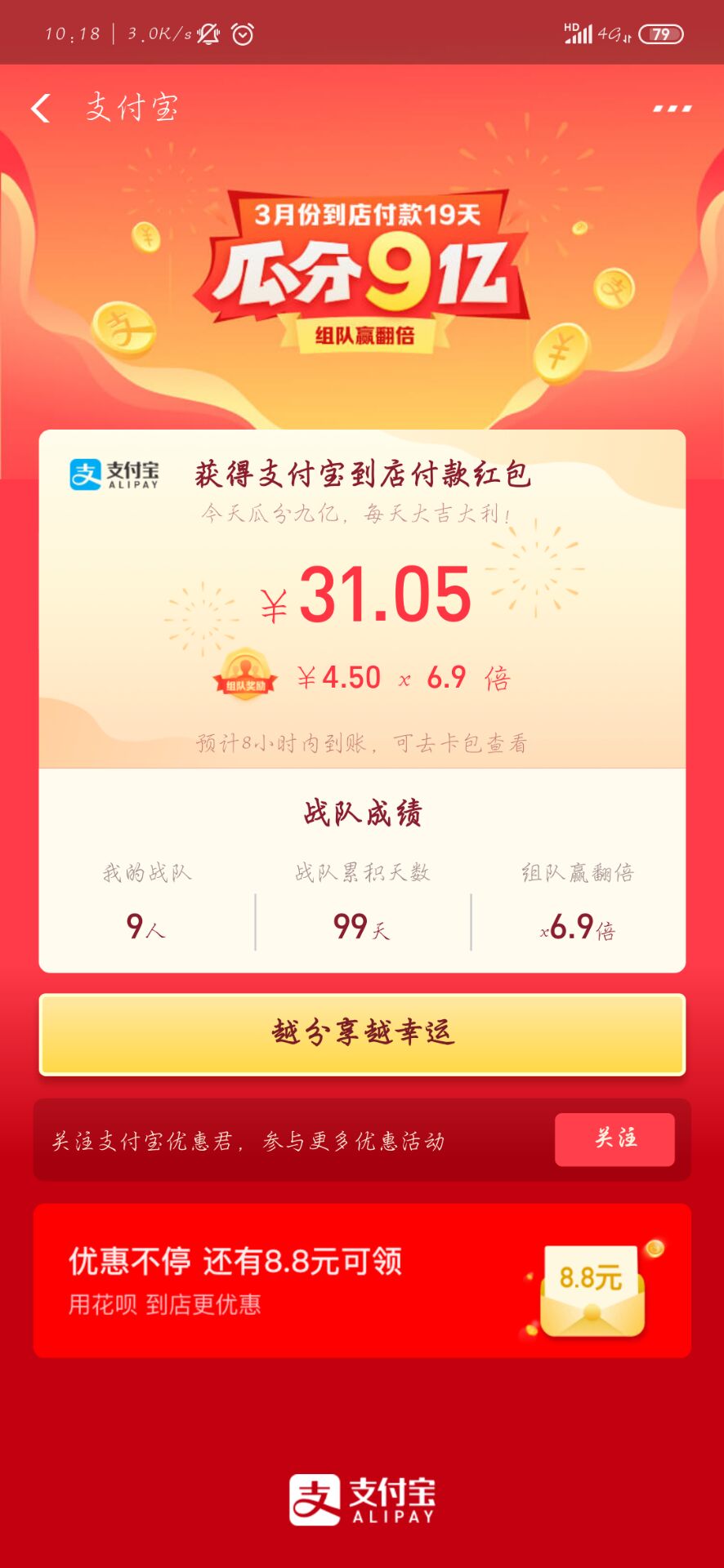
Task: Tap the 越分享越幸运 share button
Action: [x=362, y=1034]
